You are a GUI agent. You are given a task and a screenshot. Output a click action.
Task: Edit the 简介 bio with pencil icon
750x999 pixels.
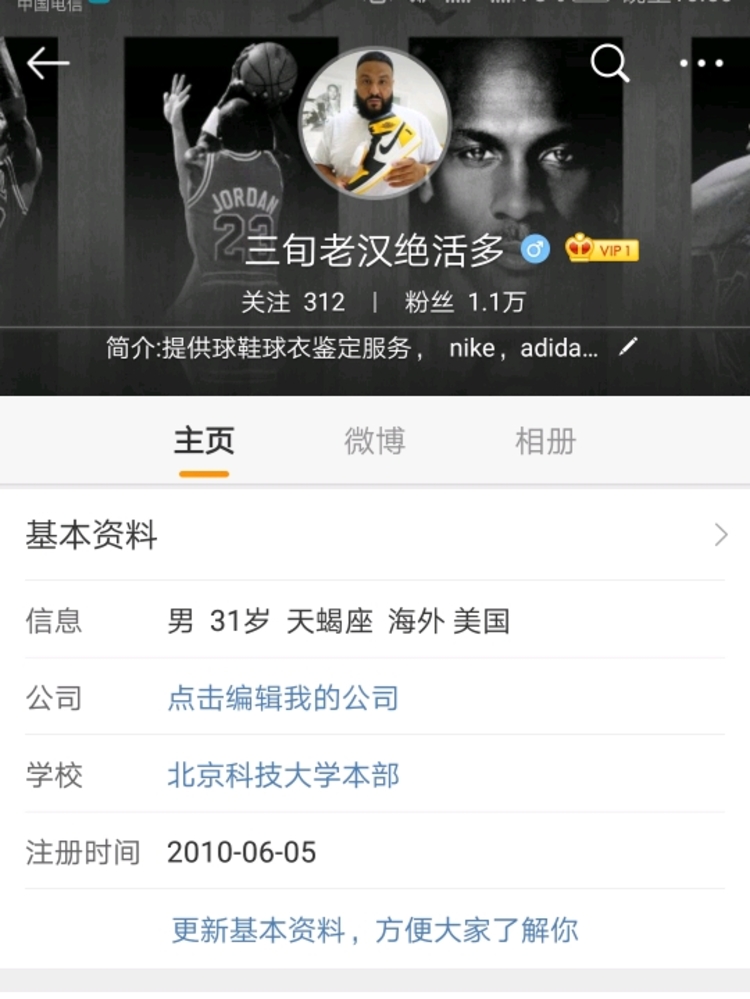[627, 348]
